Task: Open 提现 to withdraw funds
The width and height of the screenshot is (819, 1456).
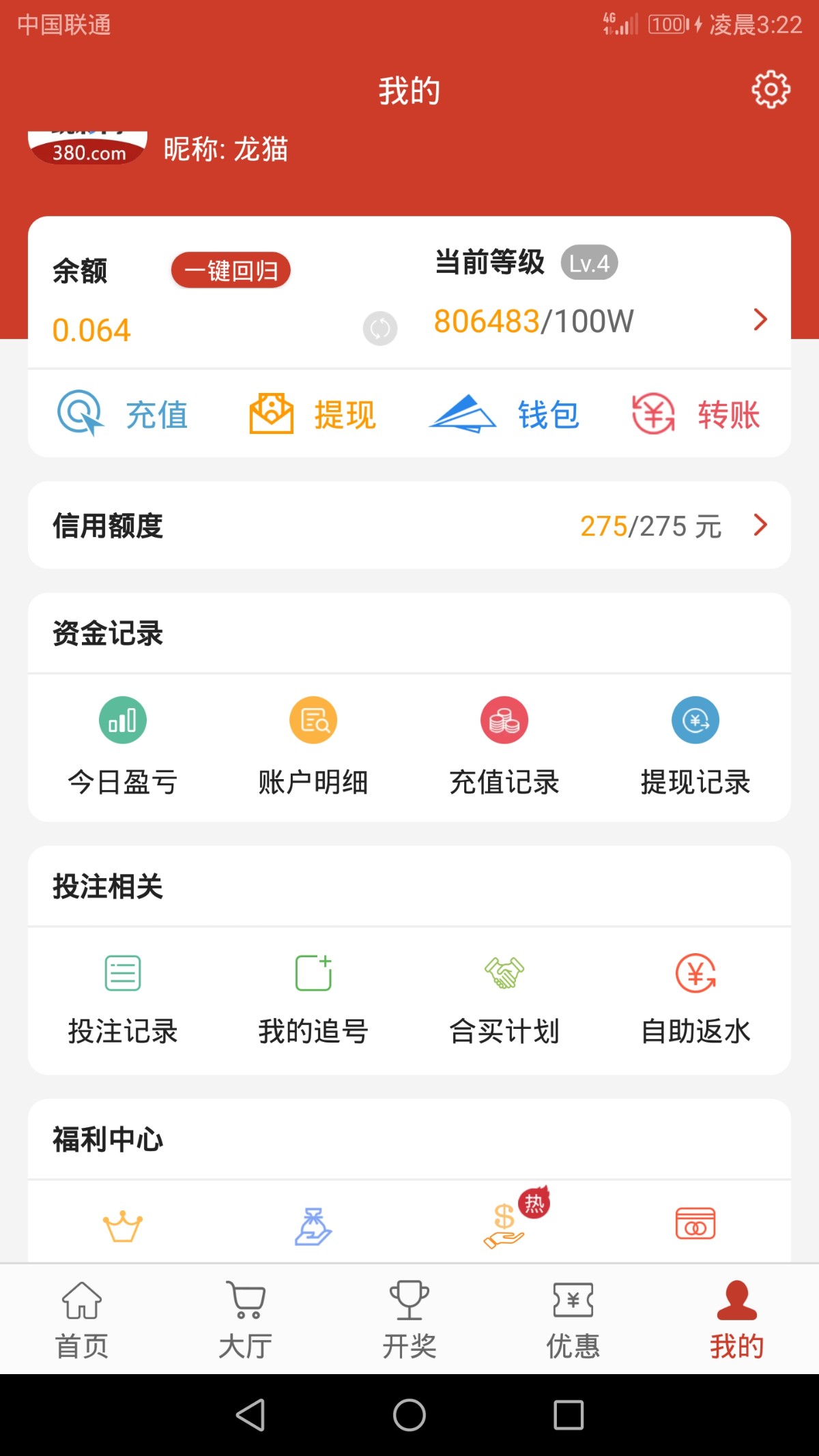Action: point(313,414)
